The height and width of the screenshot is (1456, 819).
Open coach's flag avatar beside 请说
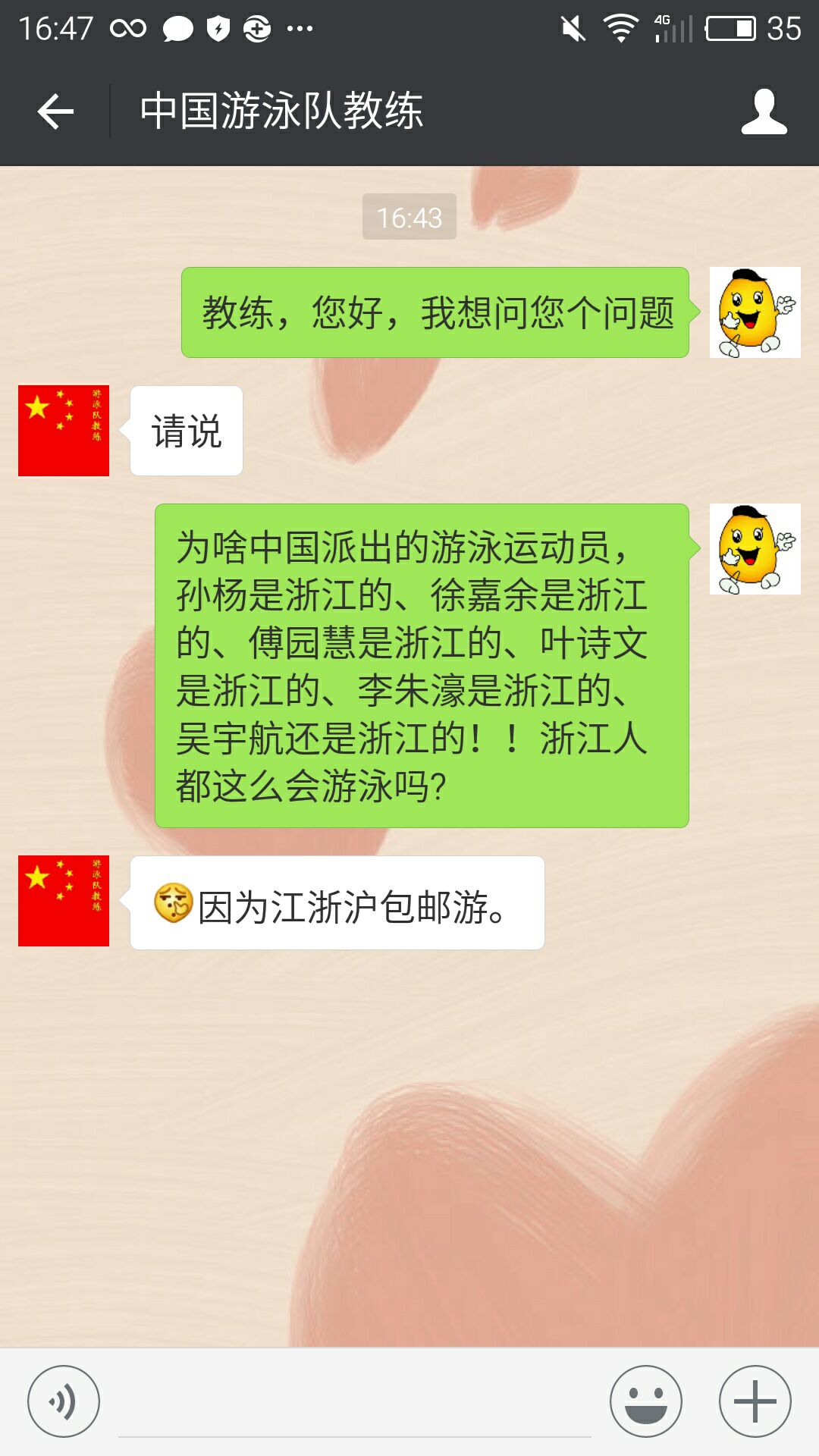[x=64, y=431]
